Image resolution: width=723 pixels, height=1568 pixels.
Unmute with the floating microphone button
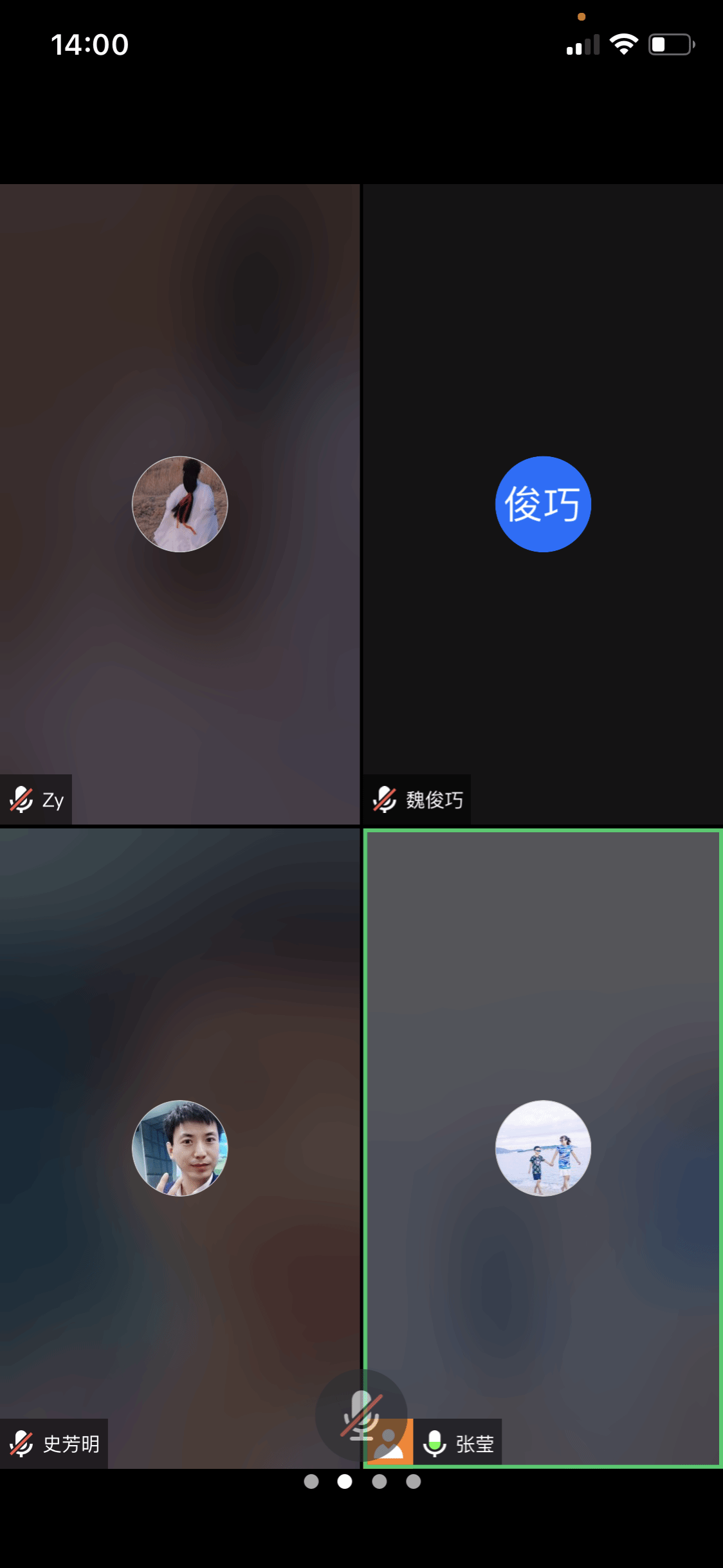(361, 1415)
